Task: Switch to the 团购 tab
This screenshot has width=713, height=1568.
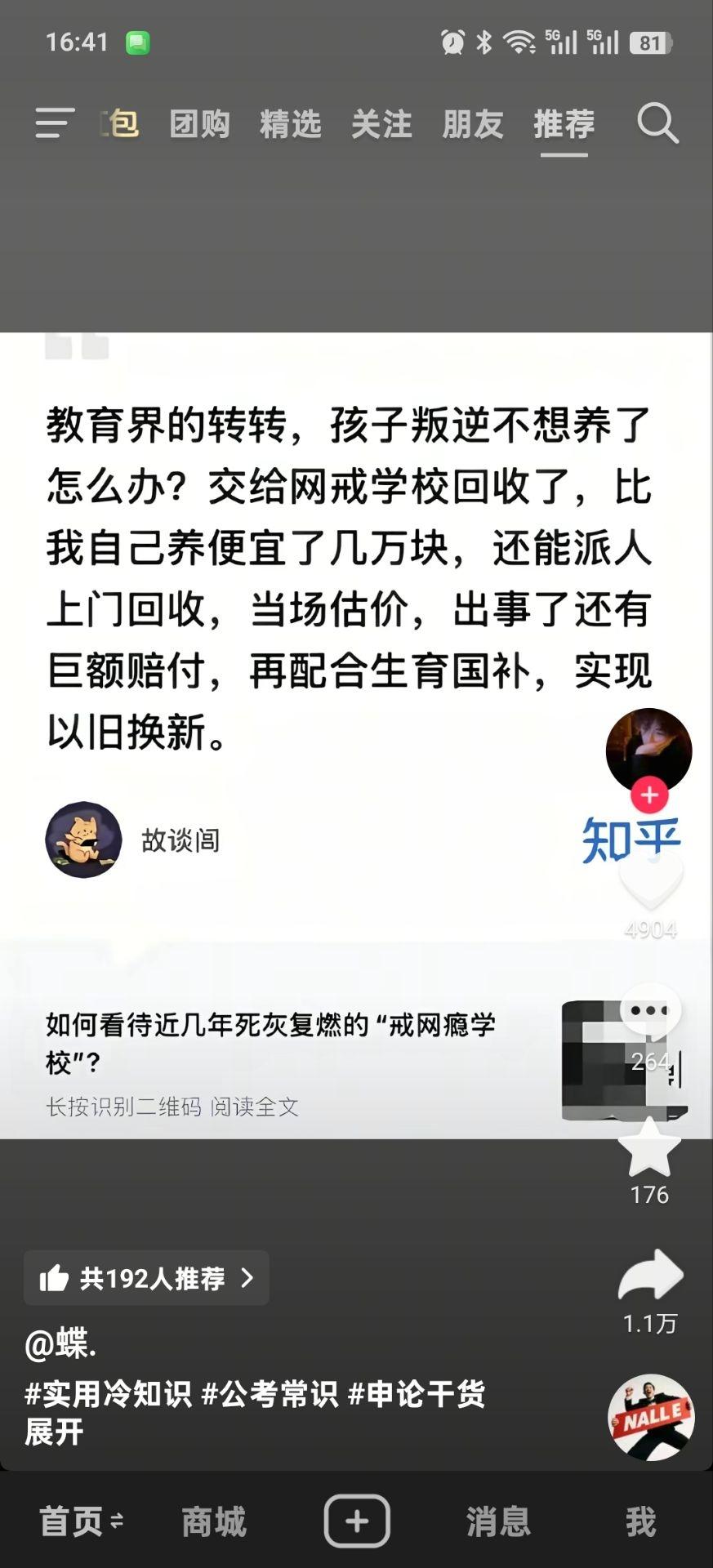Action: tap(200, 124)
